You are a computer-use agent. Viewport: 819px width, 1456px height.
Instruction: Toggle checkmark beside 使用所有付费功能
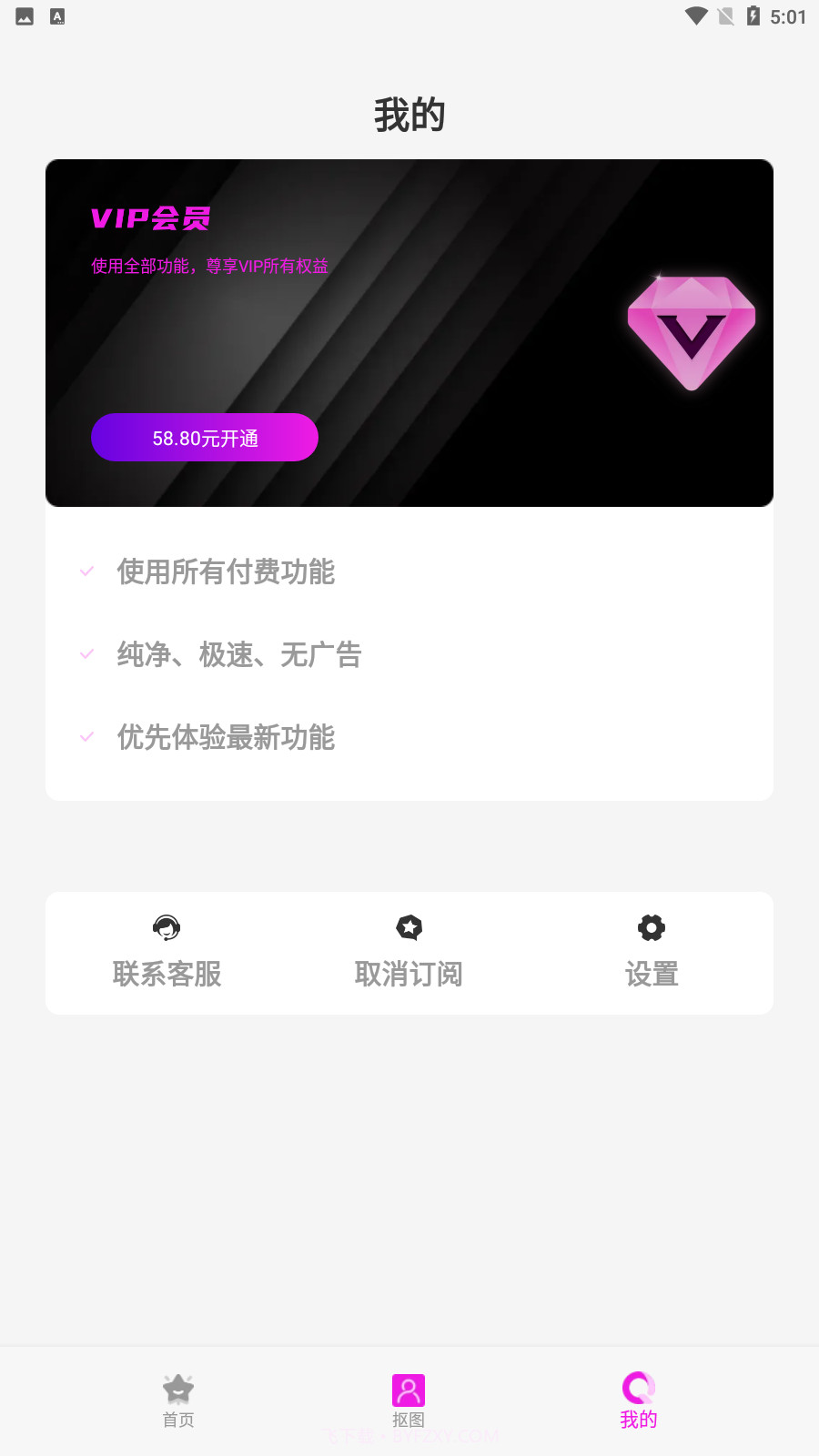point(86,571)
